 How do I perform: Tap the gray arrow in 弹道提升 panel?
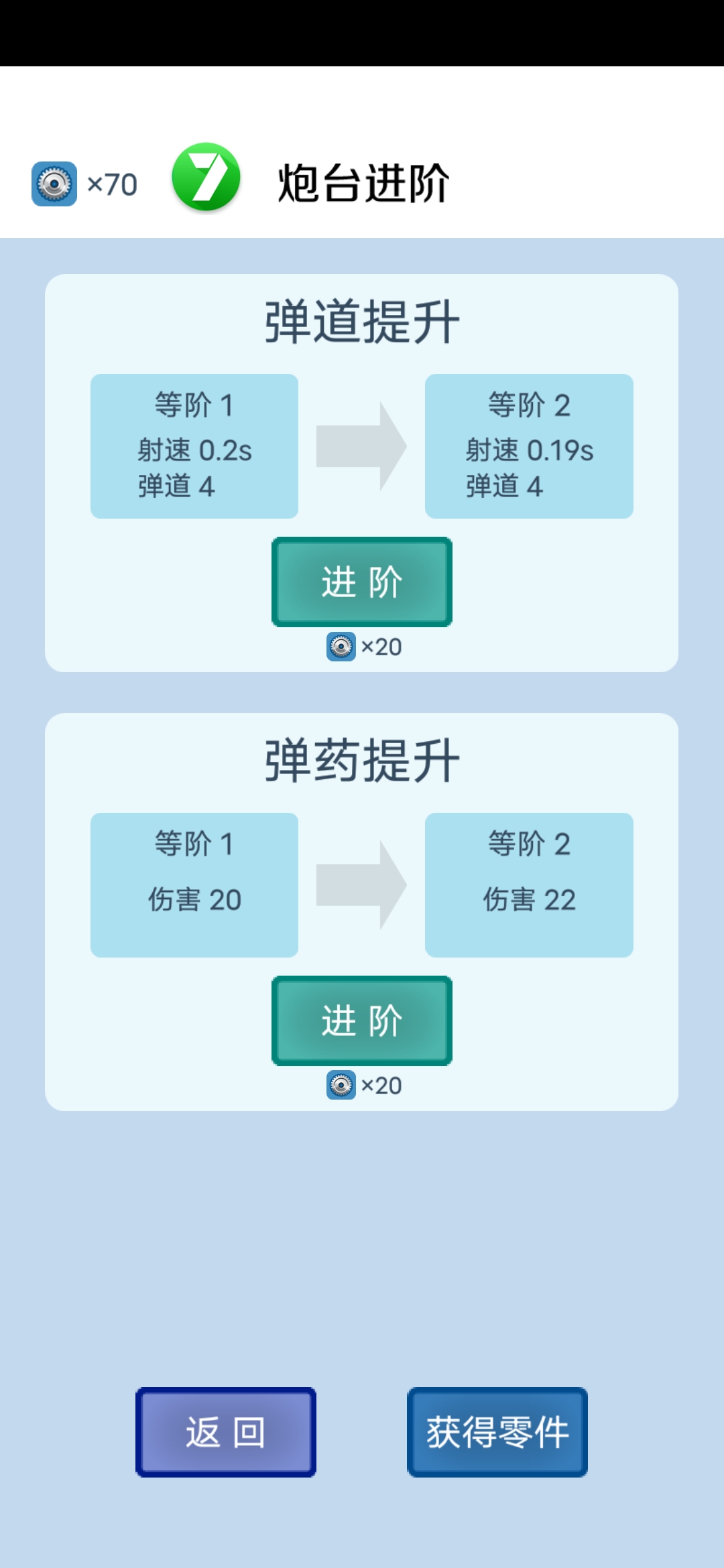click(361, 444)
